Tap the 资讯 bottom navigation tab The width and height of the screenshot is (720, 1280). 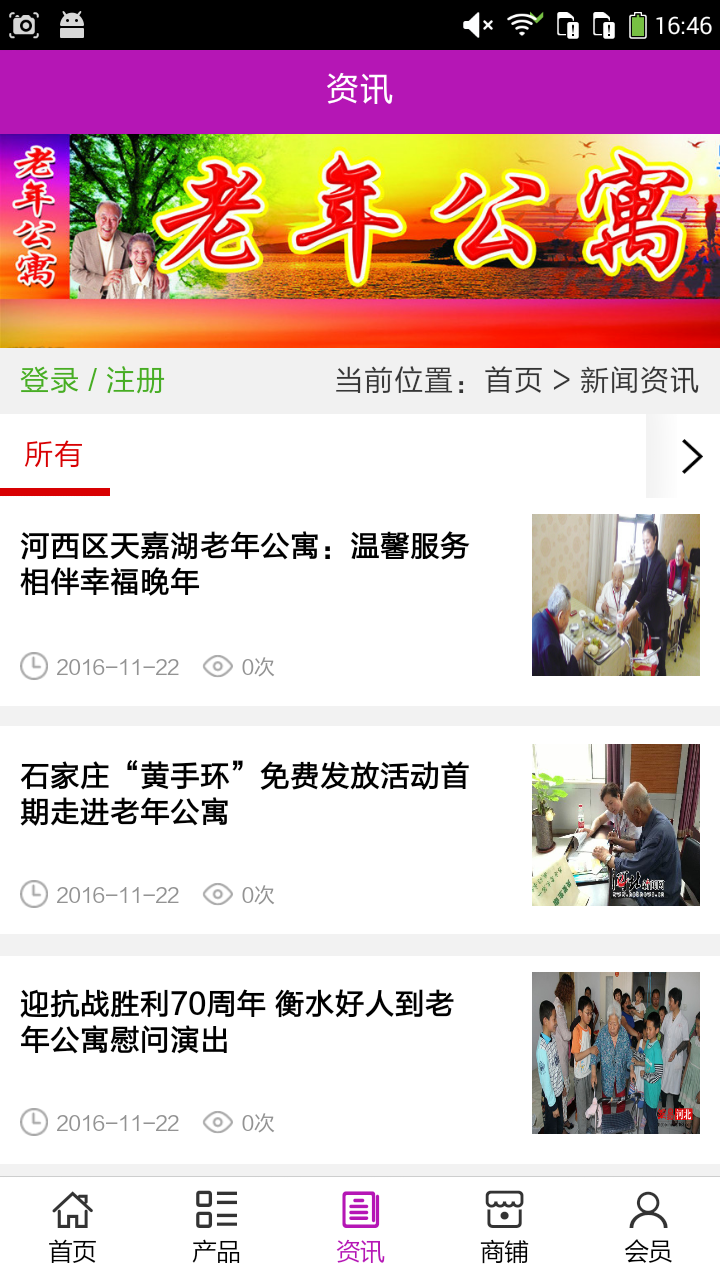360,1228
